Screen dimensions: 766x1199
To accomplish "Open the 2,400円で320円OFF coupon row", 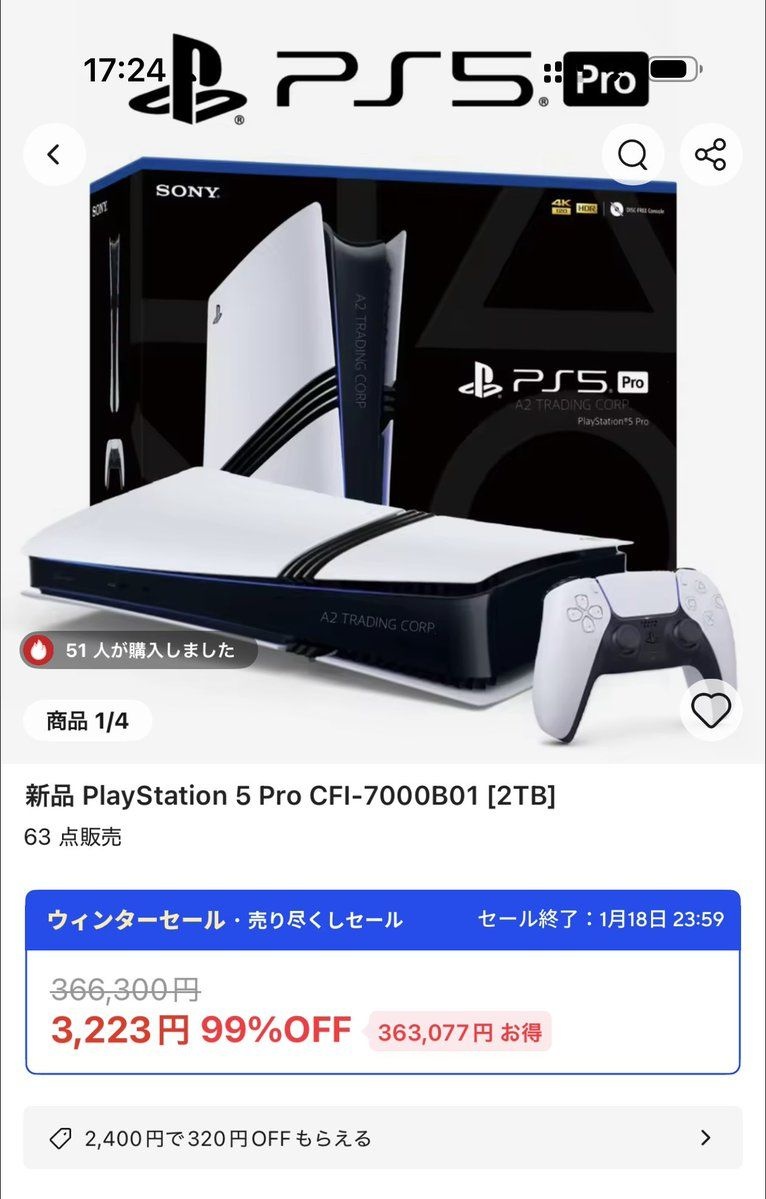I will click(x=383, y=1138).
